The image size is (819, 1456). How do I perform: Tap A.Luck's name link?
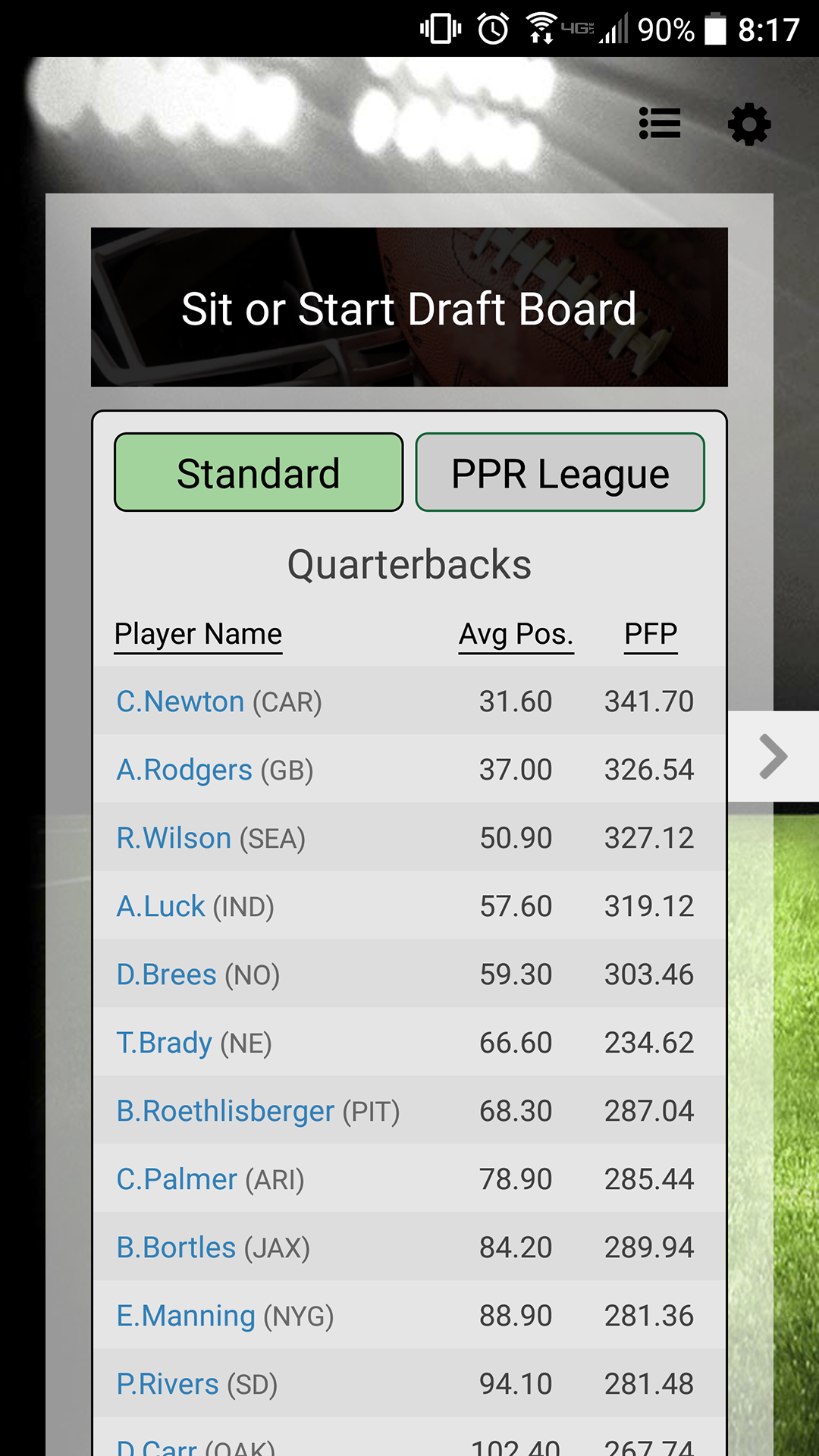[161, 906]
